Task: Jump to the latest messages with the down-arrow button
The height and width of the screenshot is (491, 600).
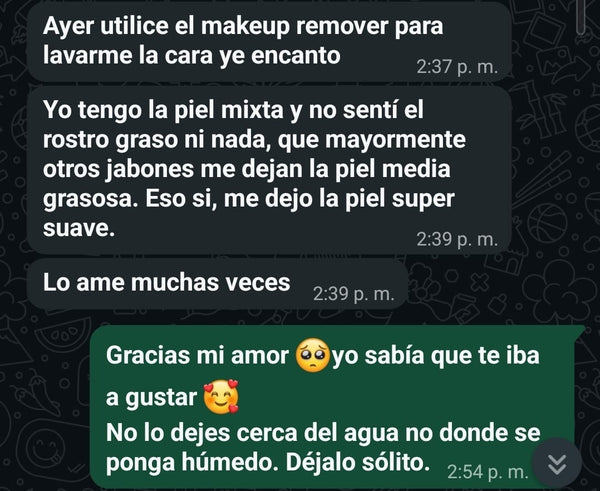Action: tap(558, 464)
